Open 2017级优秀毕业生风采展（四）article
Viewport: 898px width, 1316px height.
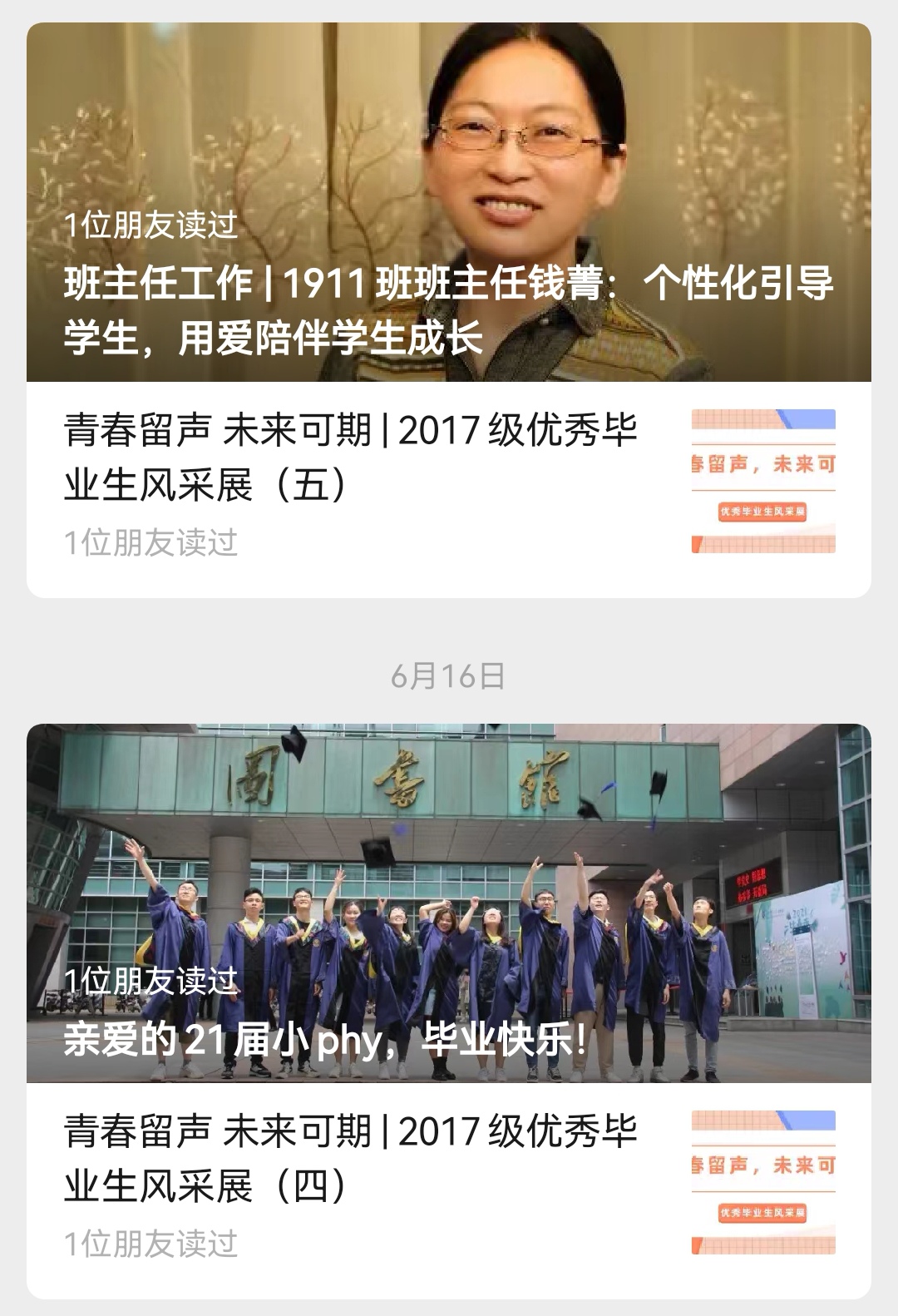click(x=351, y=1158)
